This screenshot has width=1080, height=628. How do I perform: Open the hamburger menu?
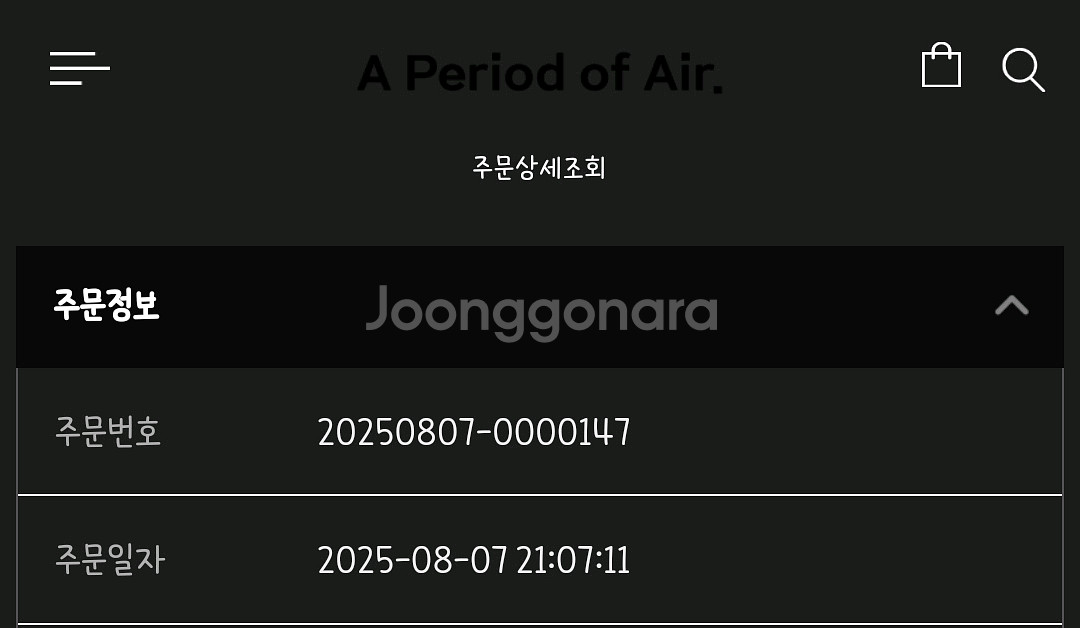(80, 69)
